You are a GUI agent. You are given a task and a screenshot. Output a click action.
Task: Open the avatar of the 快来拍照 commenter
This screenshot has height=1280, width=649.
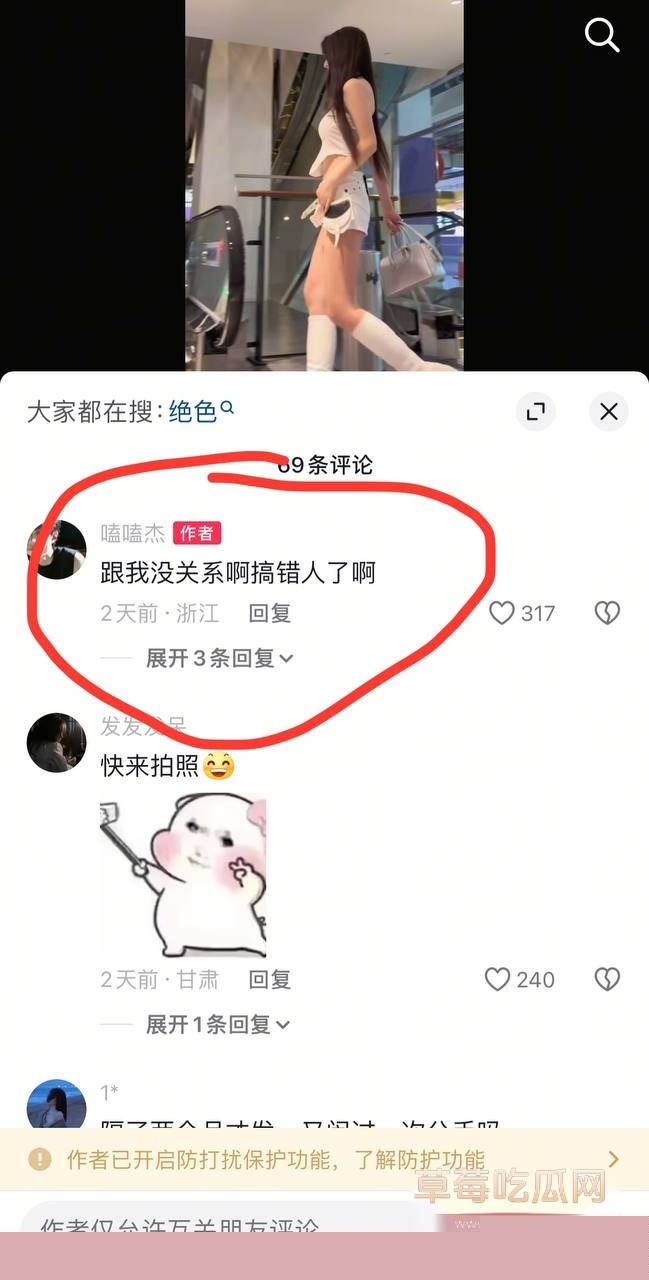tap(56, 742)
